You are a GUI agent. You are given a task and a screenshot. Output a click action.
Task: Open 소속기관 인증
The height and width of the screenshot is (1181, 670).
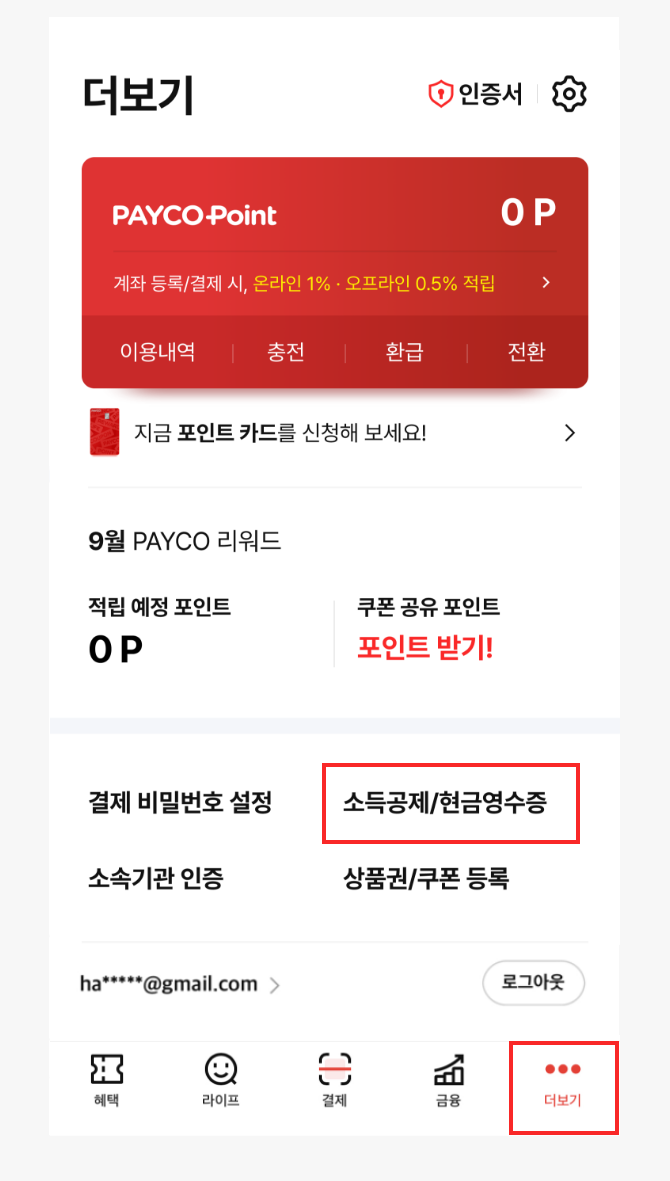pos(155,878)
